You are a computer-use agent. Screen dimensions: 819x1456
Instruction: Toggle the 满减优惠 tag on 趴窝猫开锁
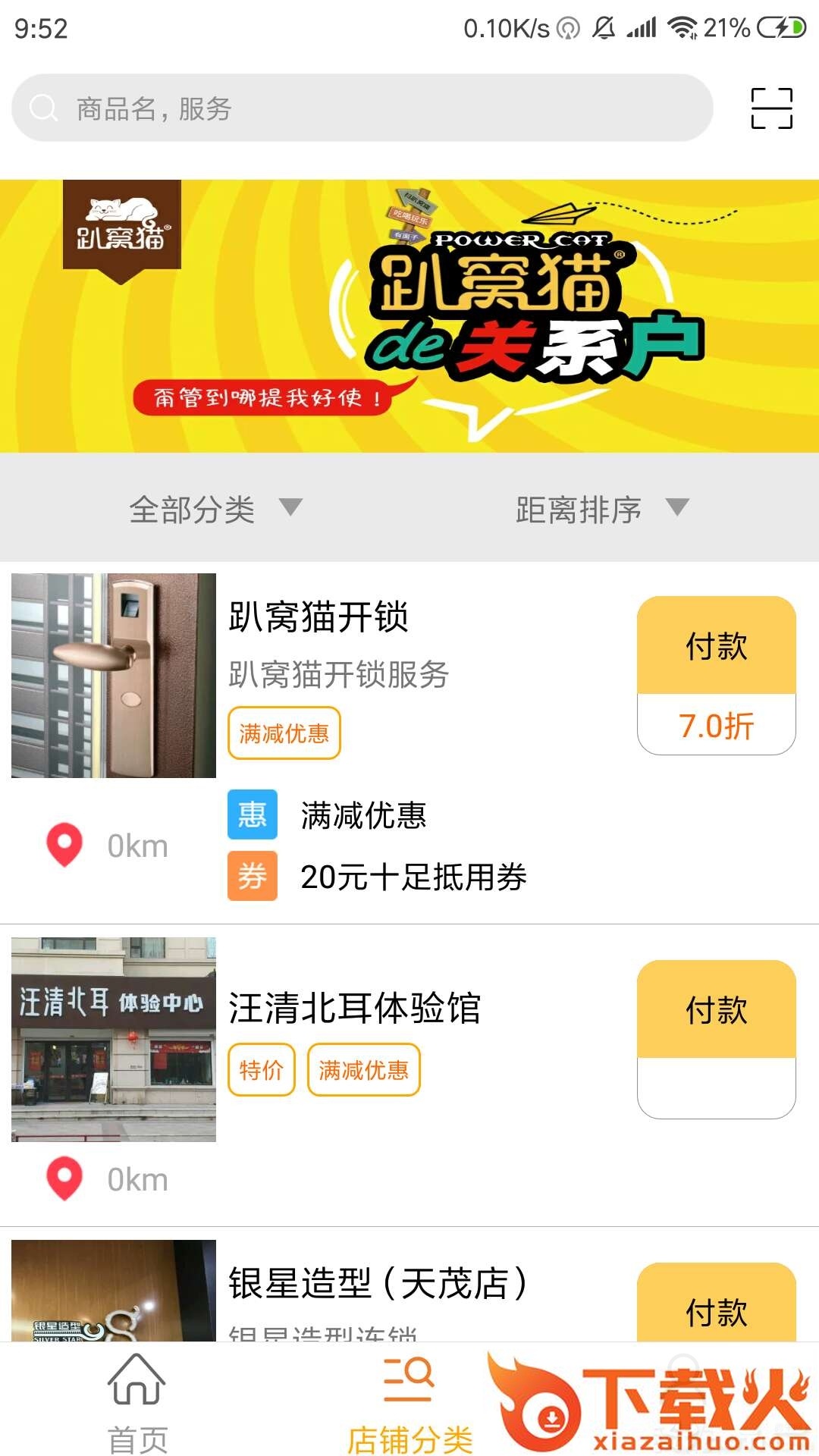pyautogui.click(x=284, y=733)
